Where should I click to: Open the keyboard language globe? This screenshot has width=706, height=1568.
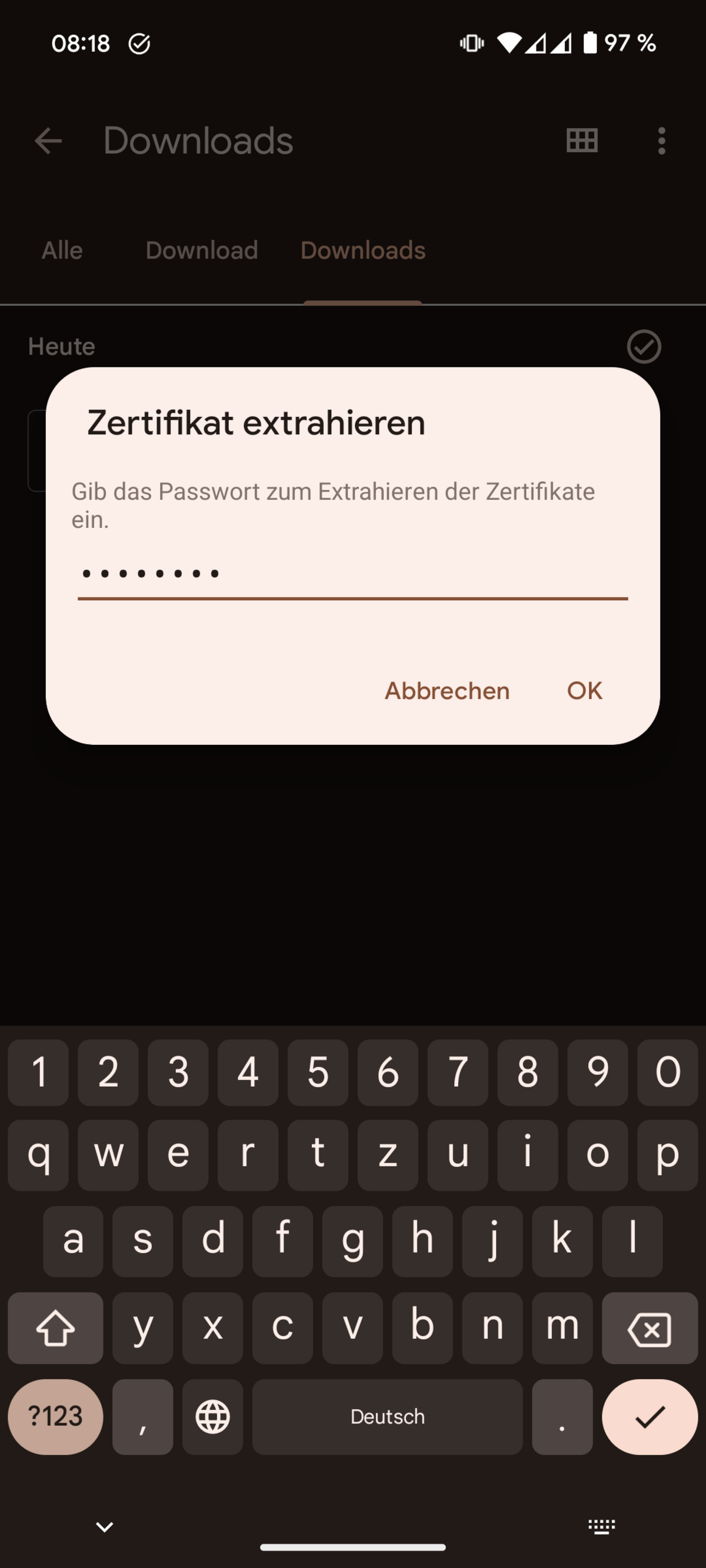[212, 1416]
